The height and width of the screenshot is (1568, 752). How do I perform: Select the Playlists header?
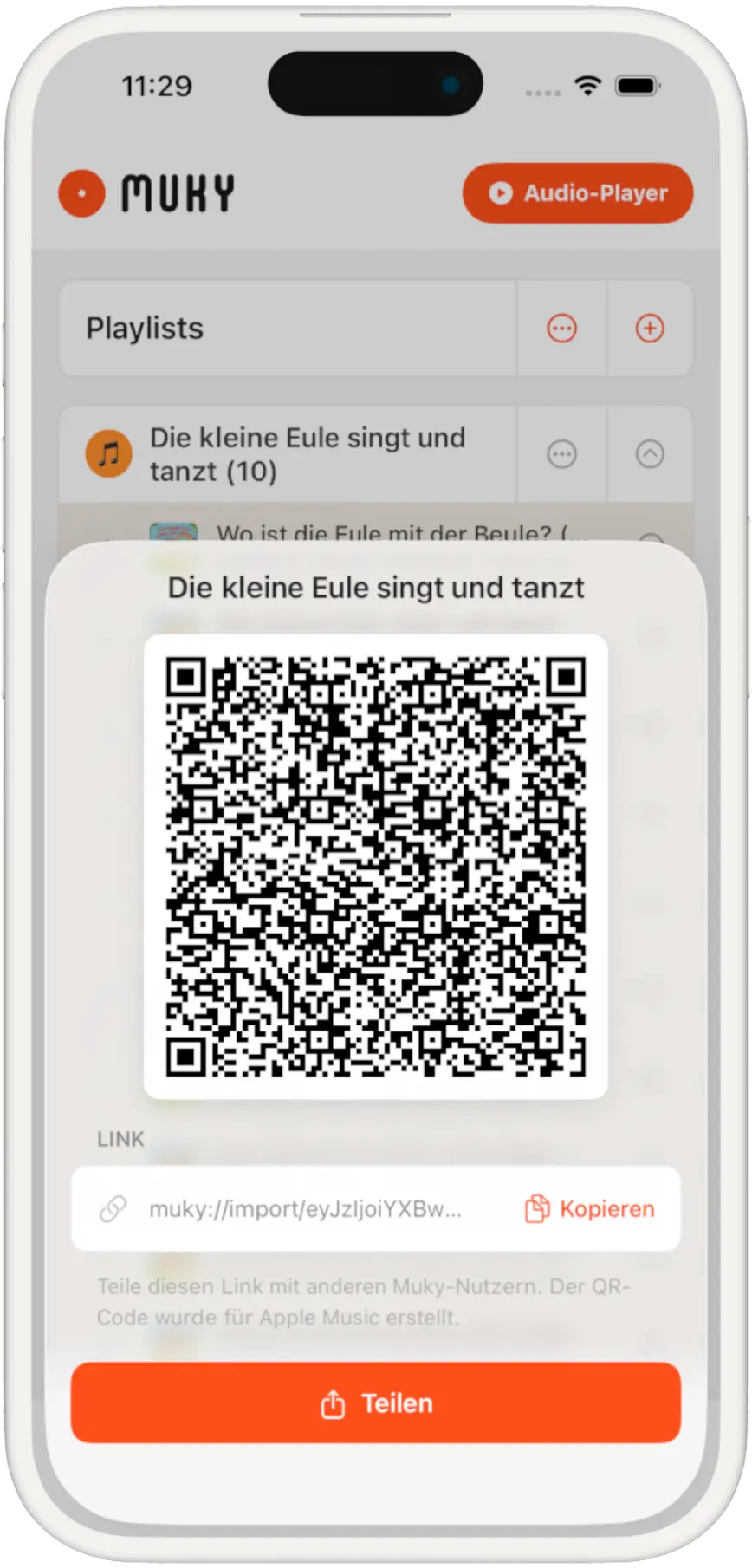coord(144,329)
